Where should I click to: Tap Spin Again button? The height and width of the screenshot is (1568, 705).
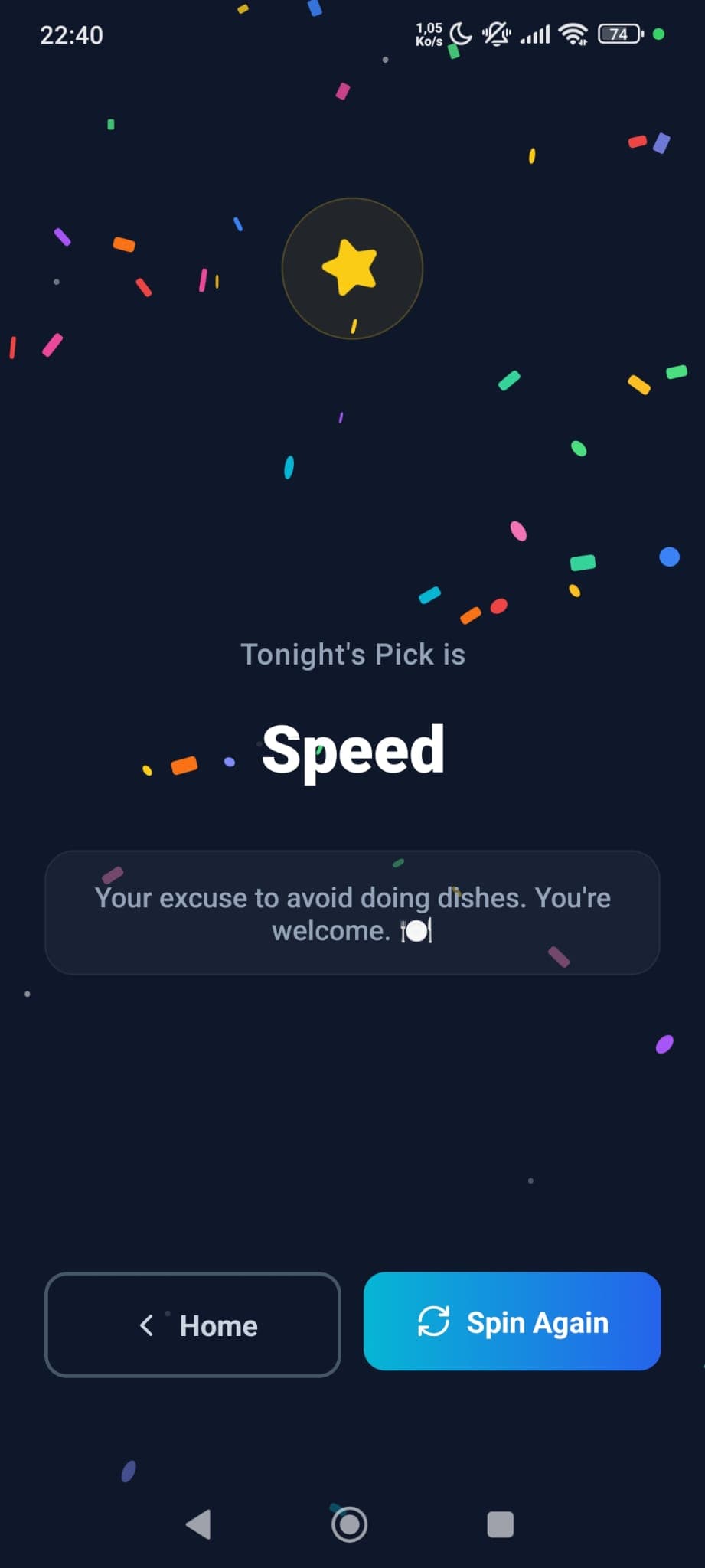pos(512,1321)
